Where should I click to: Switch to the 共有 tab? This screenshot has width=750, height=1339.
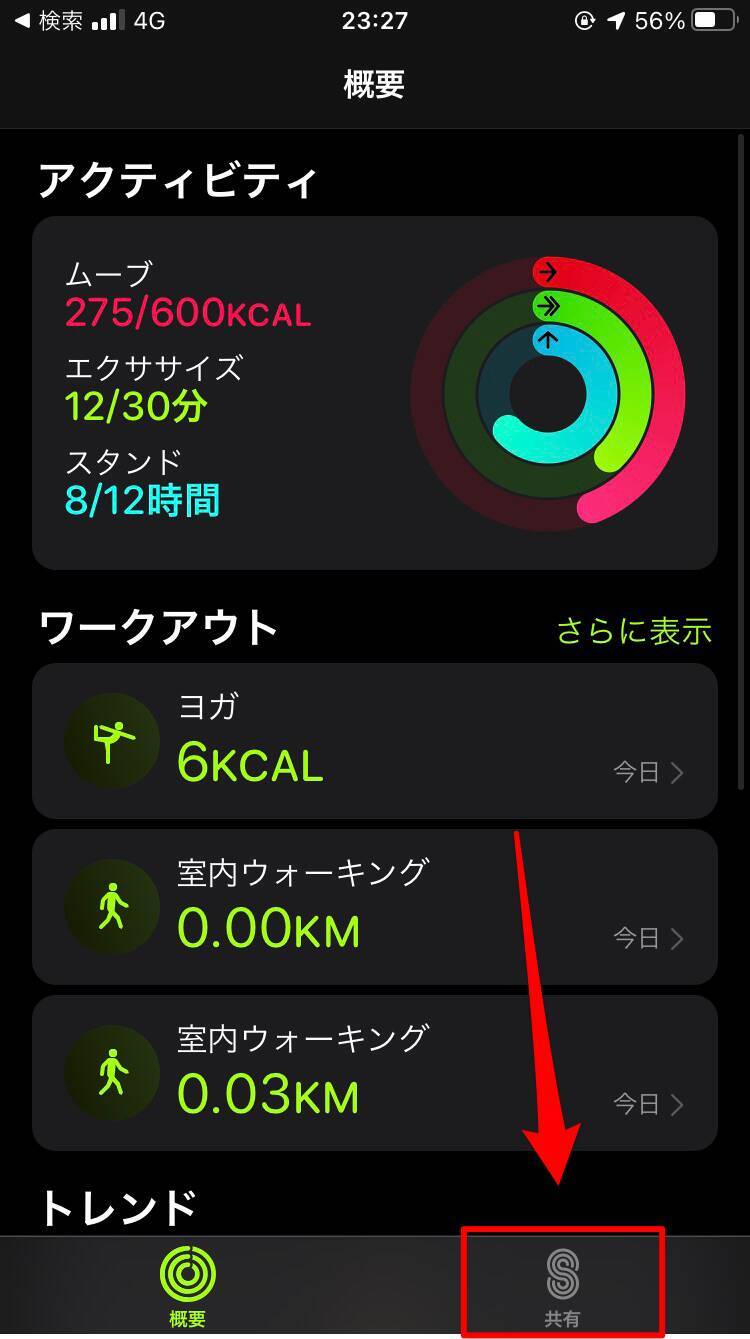pos(562,1286)
